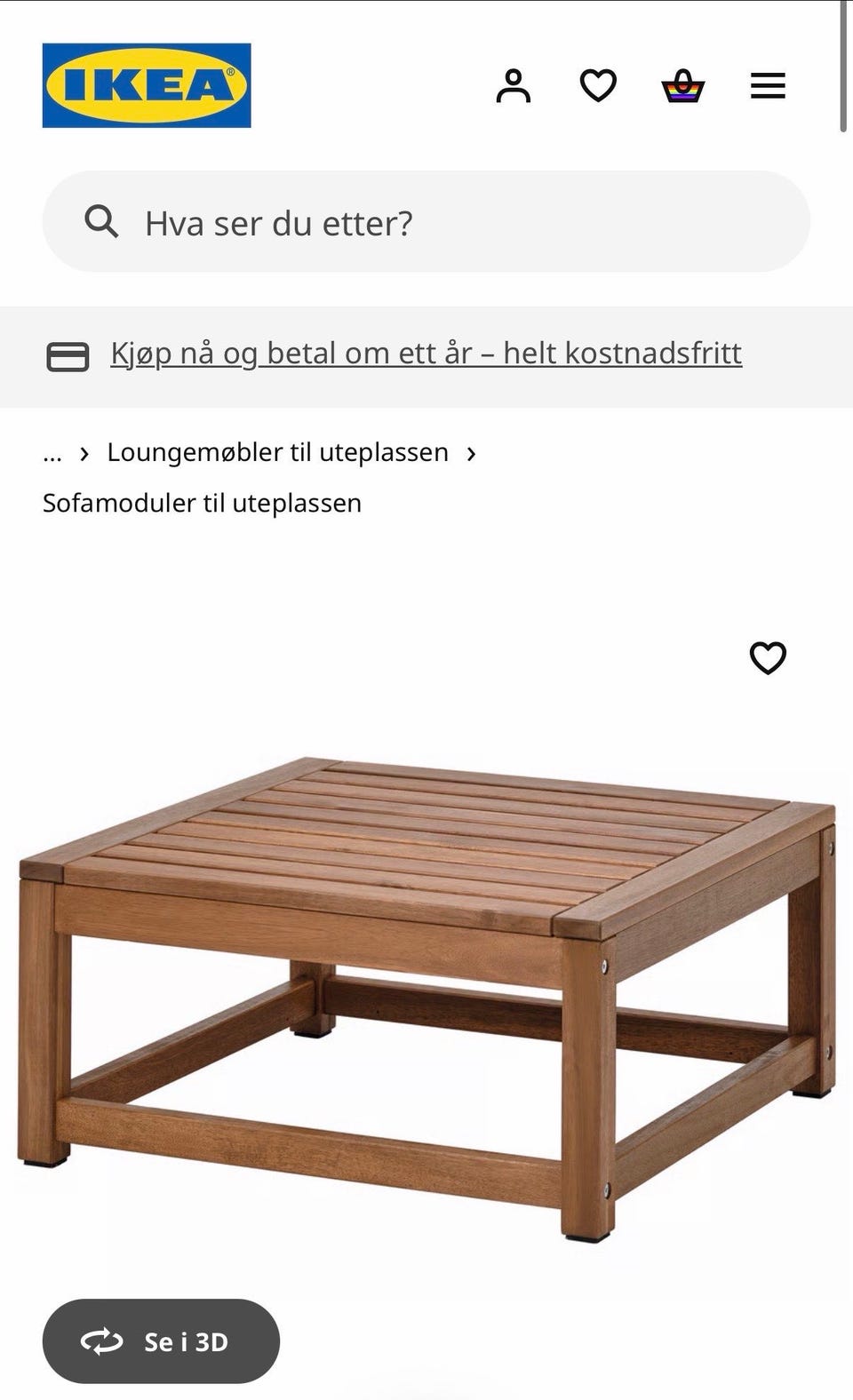Open the Loungemøbler til uteplassen breadcrumb
Viewport: 853px width, 1400px height.
click(x=277, y=451)
